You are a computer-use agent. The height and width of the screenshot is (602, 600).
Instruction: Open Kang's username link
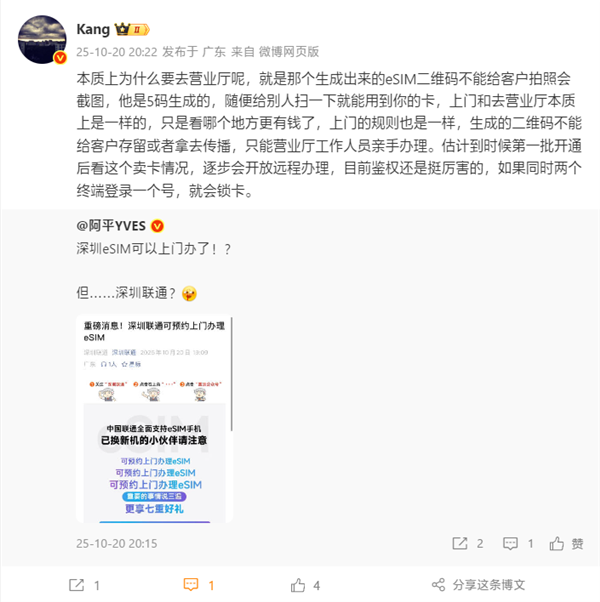click(x=93, y=28)
